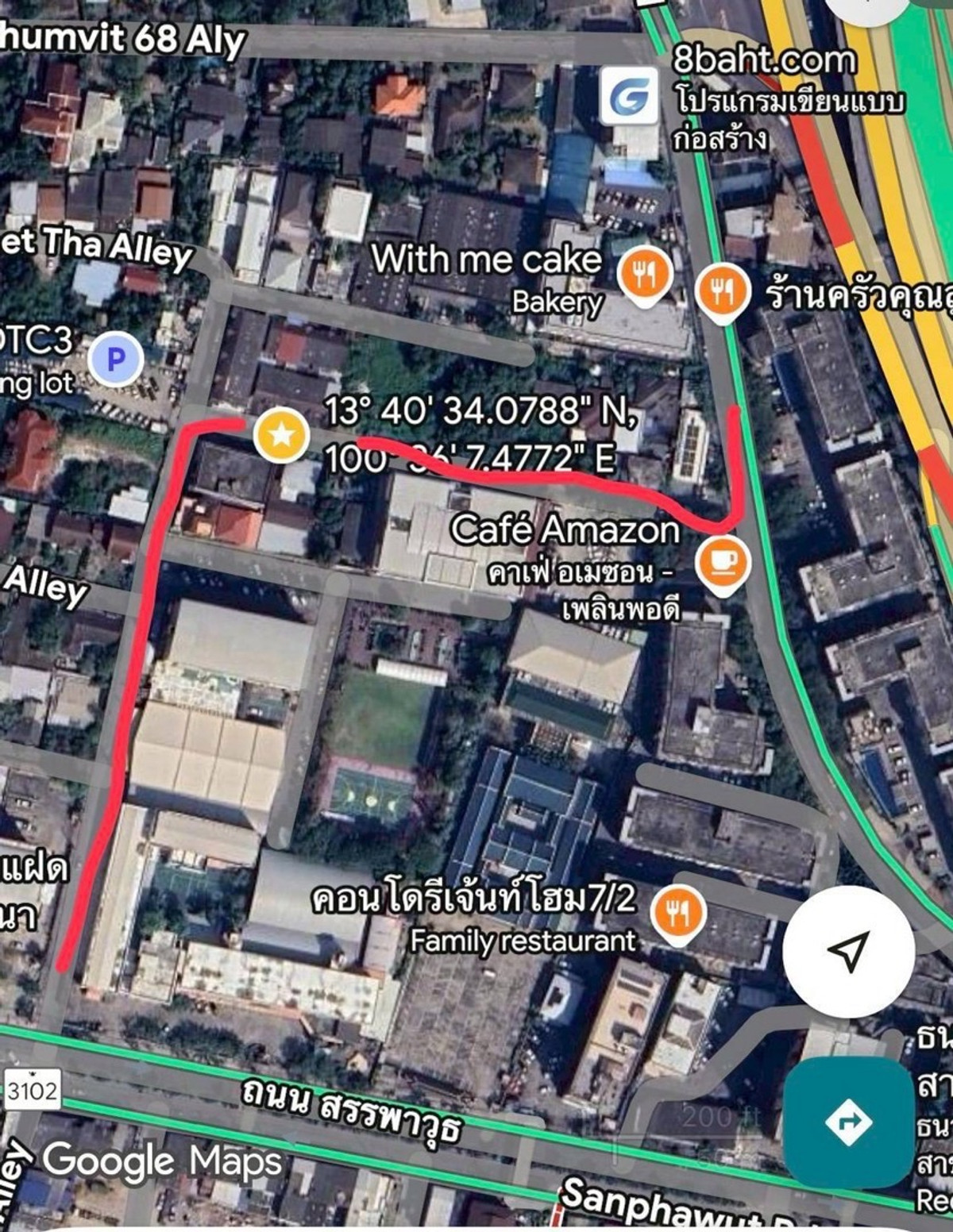
Task: Select the With me cake bakery pin
Action: (646, 274)
